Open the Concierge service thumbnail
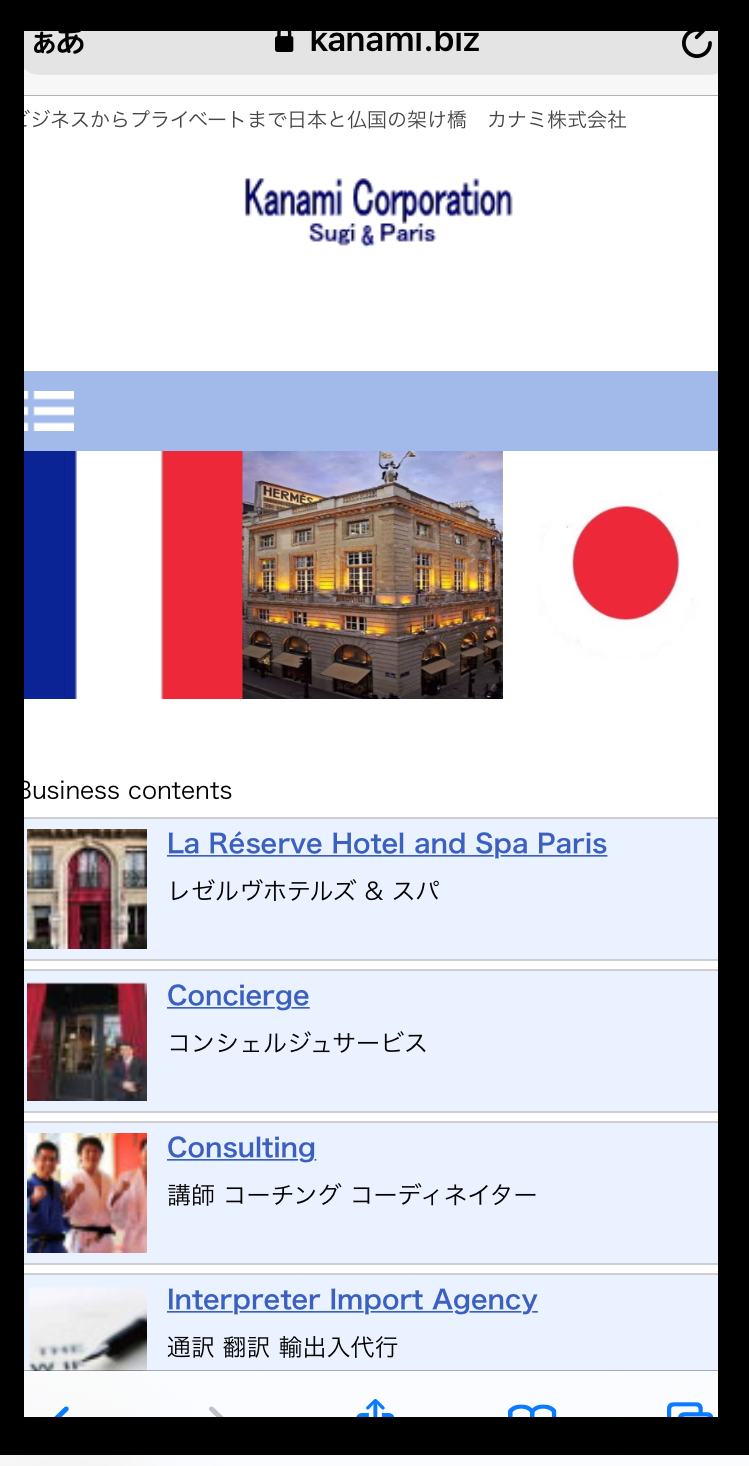 tap(87, 1041)
